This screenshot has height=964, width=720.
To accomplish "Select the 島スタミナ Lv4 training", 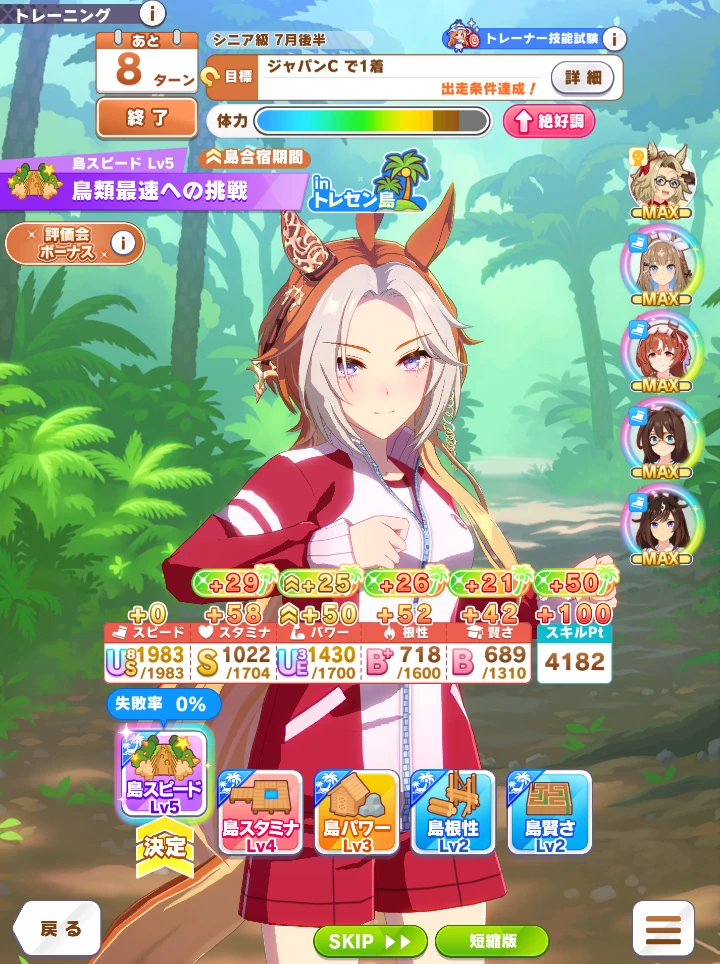I will pyautogui.click(x=261, y=811).
